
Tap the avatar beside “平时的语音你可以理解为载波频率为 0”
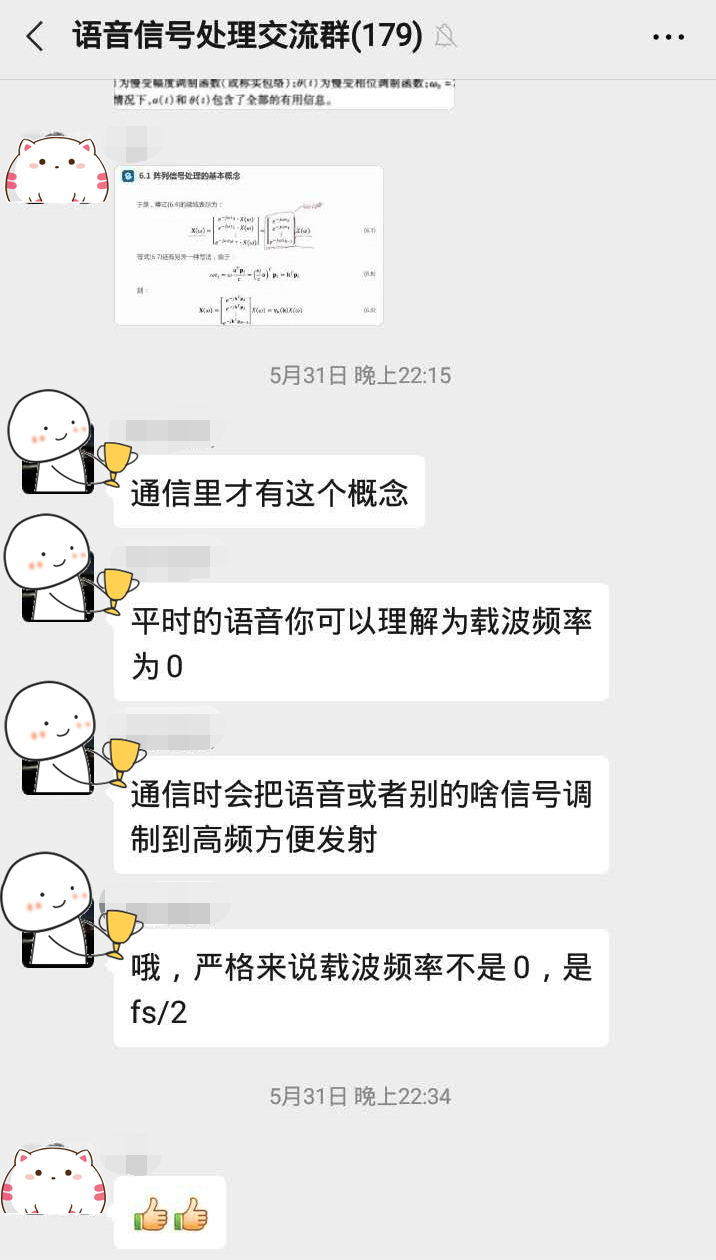(x=52, y=567)
